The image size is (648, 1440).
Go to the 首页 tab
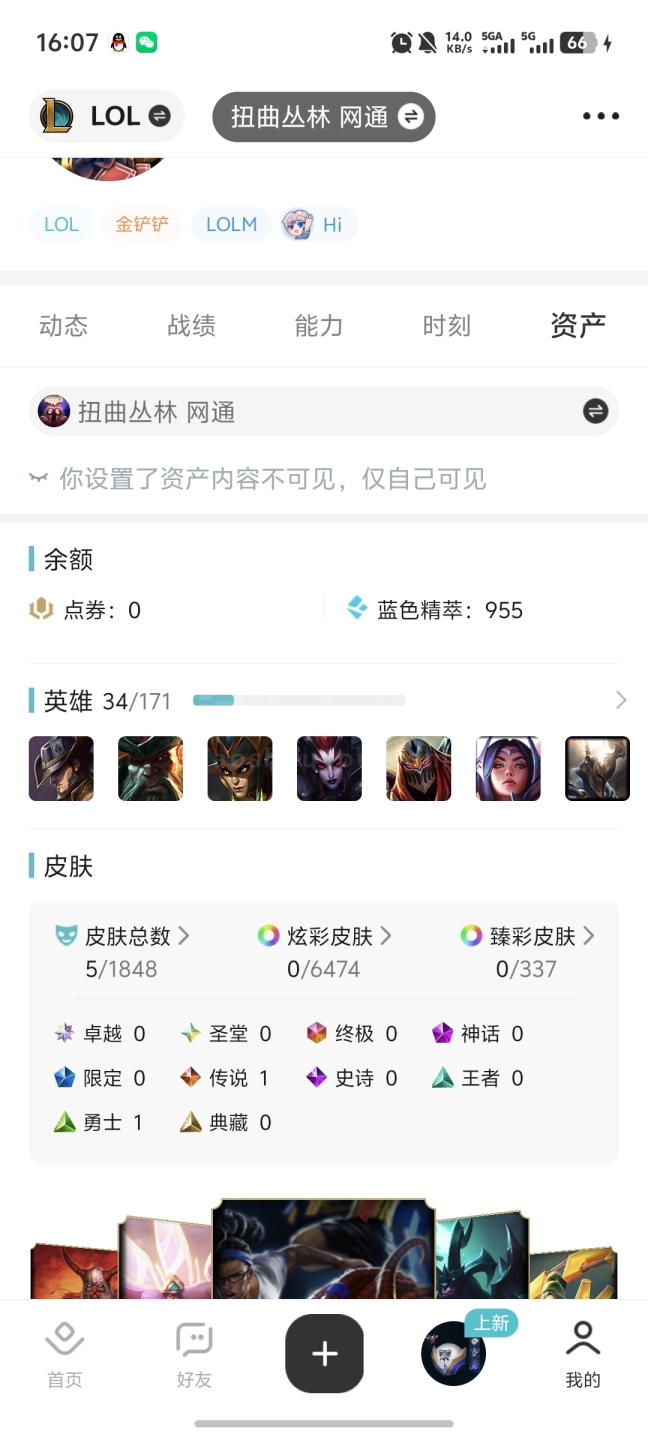click(65, 1355)
